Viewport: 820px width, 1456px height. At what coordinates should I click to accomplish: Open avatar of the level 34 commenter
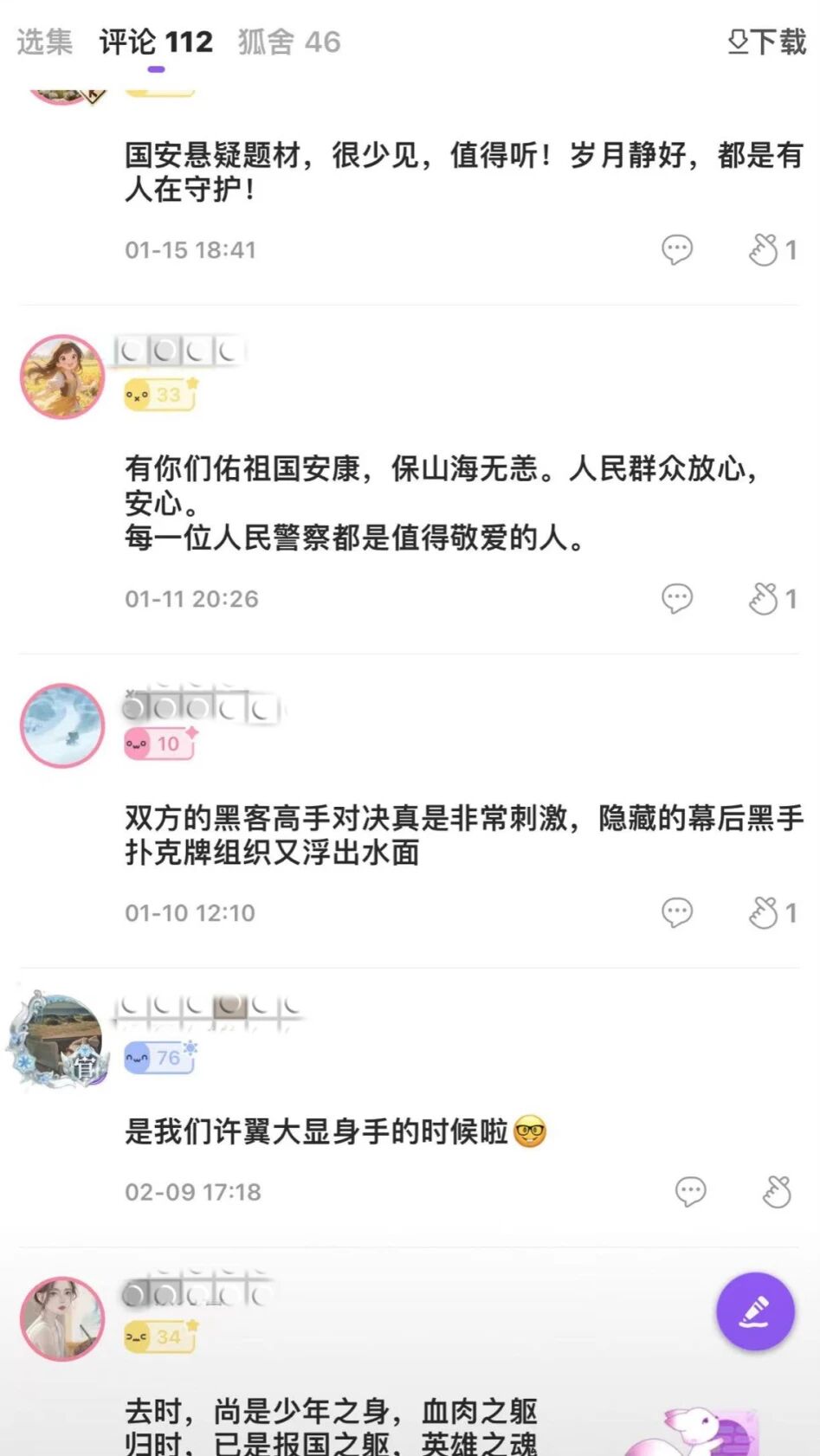(62, 1318)
